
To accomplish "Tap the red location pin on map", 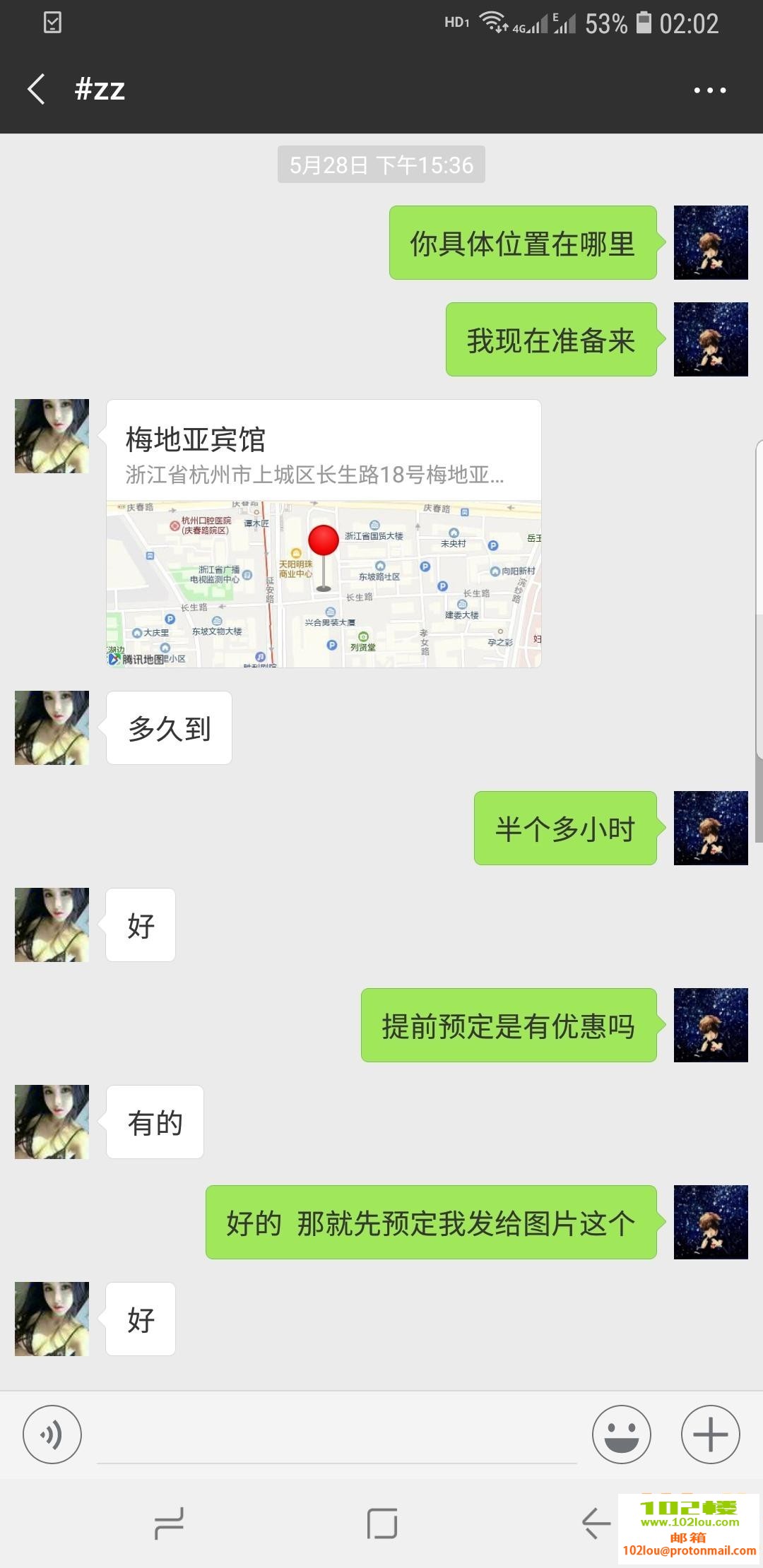I will click(x=324, y=540).
